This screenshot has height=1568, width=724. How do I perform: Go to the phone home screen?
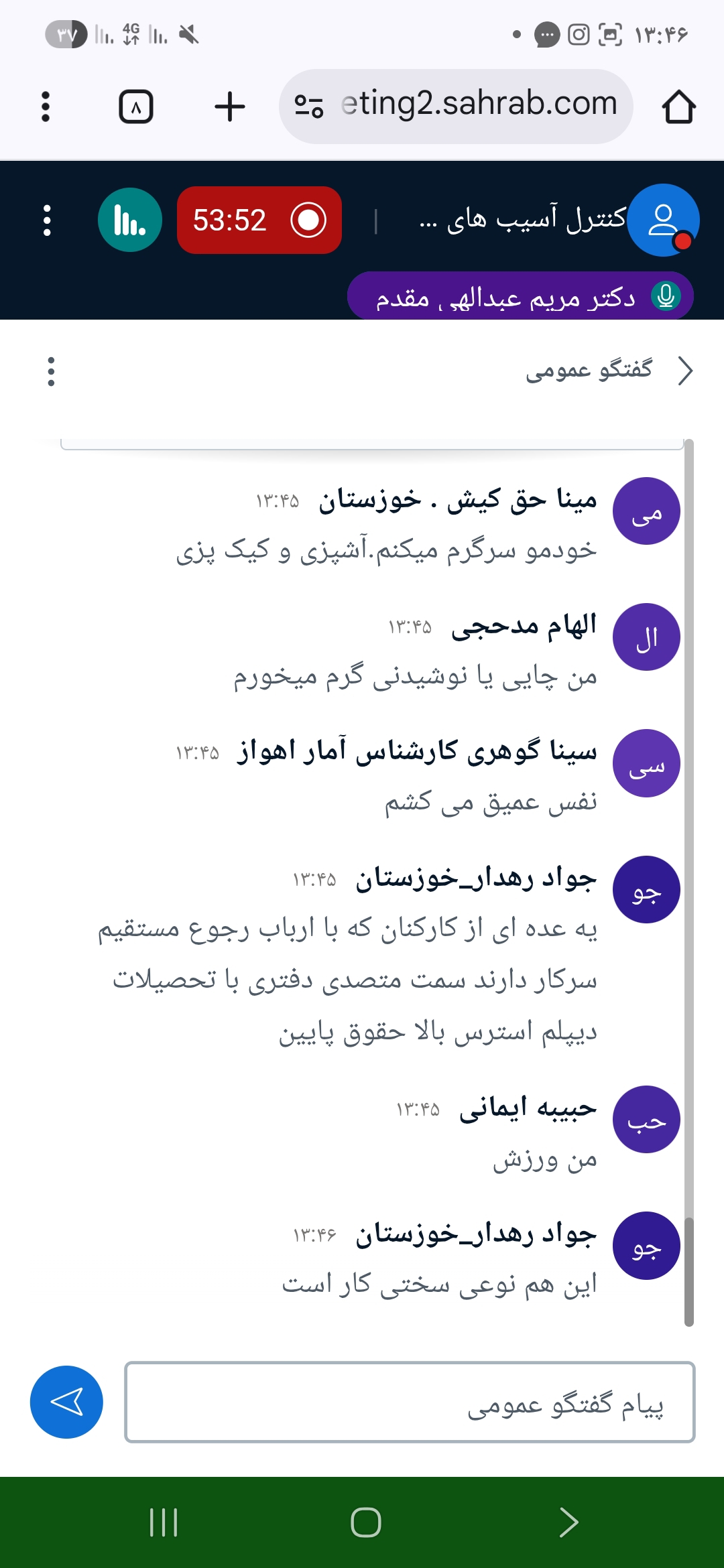(366, 1522)
